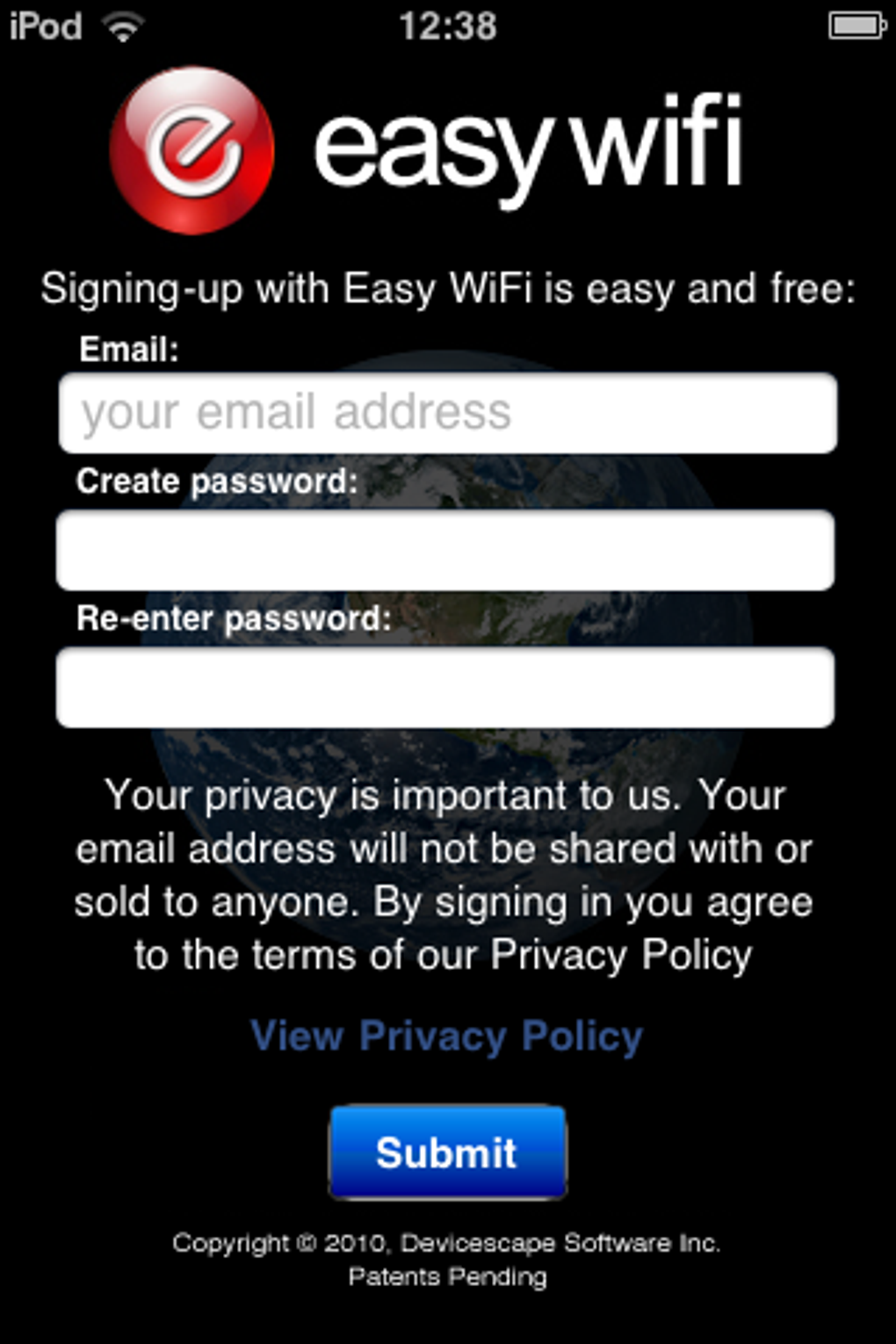
Task: Select the Create password field
Action: tap(446, 549)
